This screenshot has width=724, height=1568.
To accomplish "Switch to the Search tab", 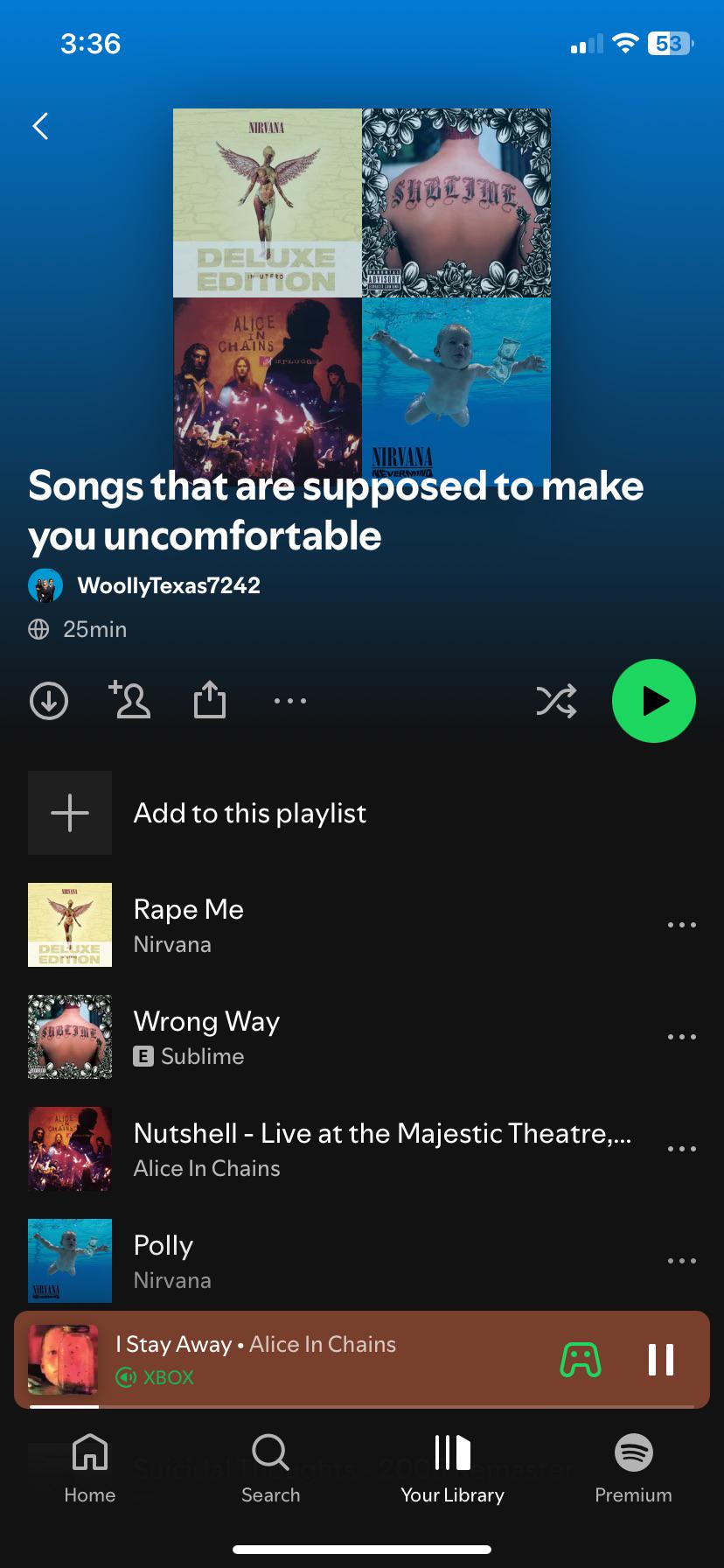I will (271, 1470).
